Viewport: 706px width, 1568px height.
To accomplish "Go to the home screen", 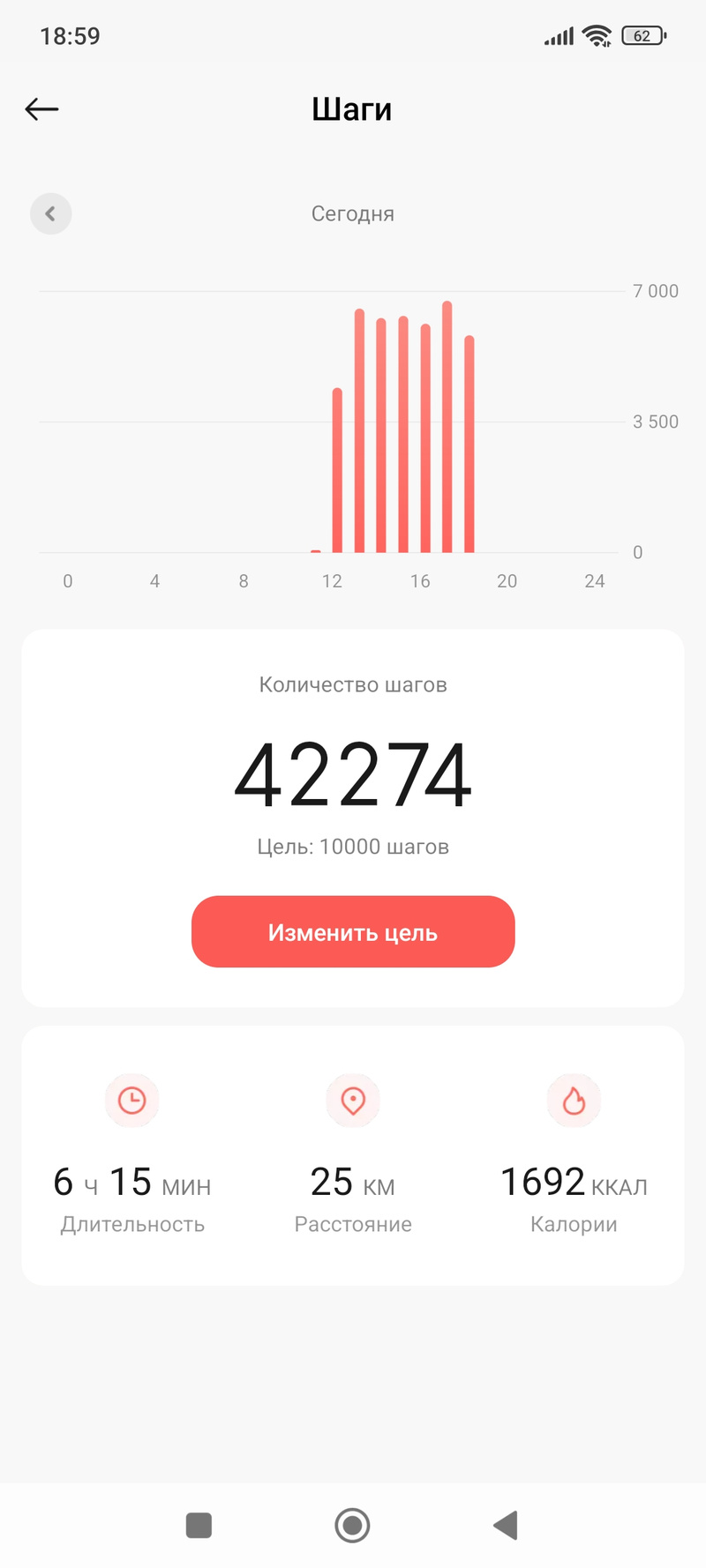I will [x=352, y=1525].
